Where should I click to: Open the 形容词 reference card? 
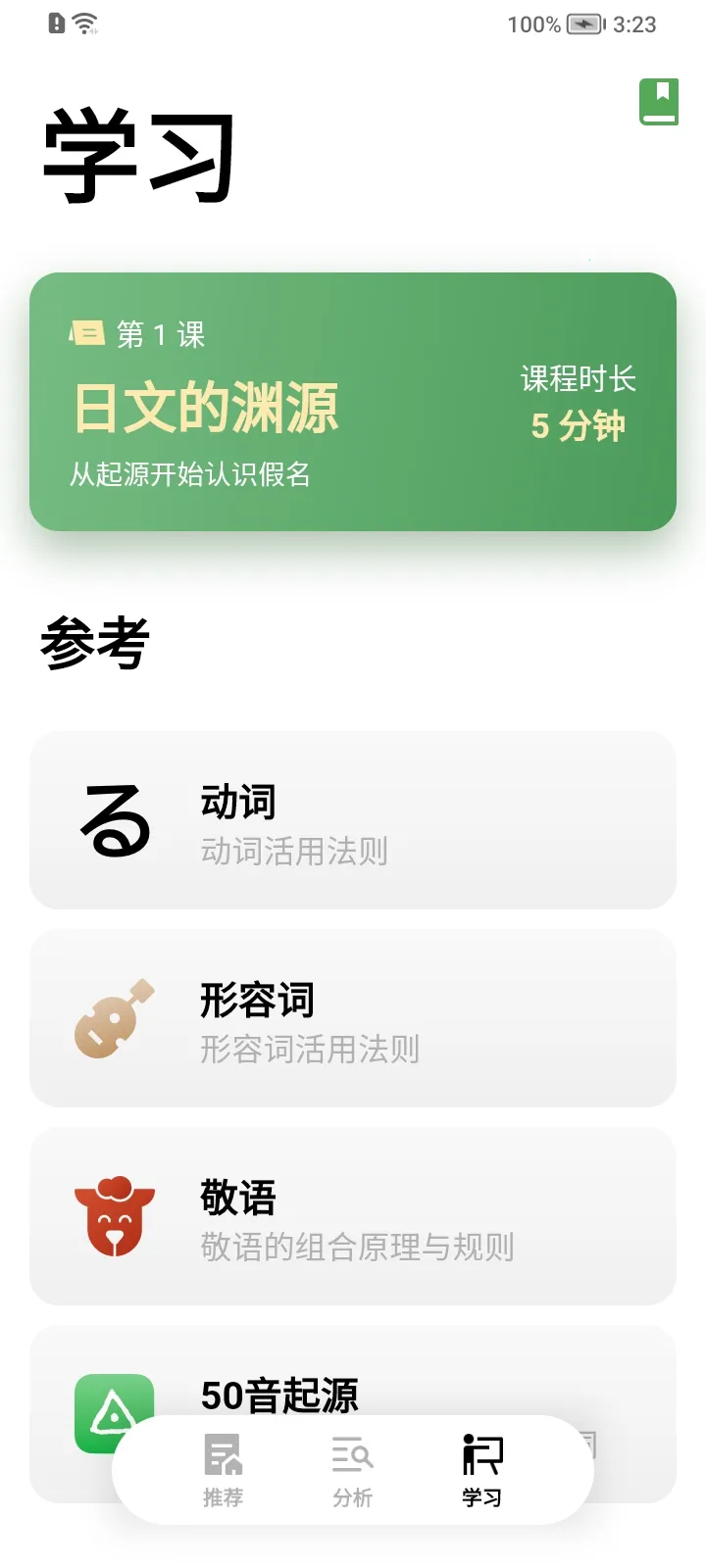point(353,1018)
